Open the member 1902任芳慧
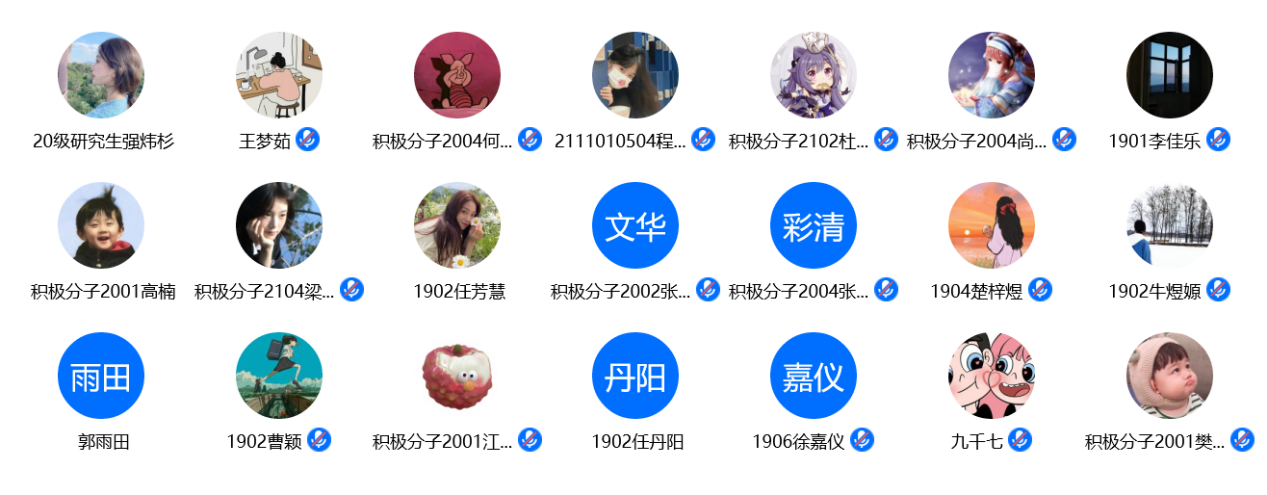Viewport: 1267px width, 495px height. point(457,225)
